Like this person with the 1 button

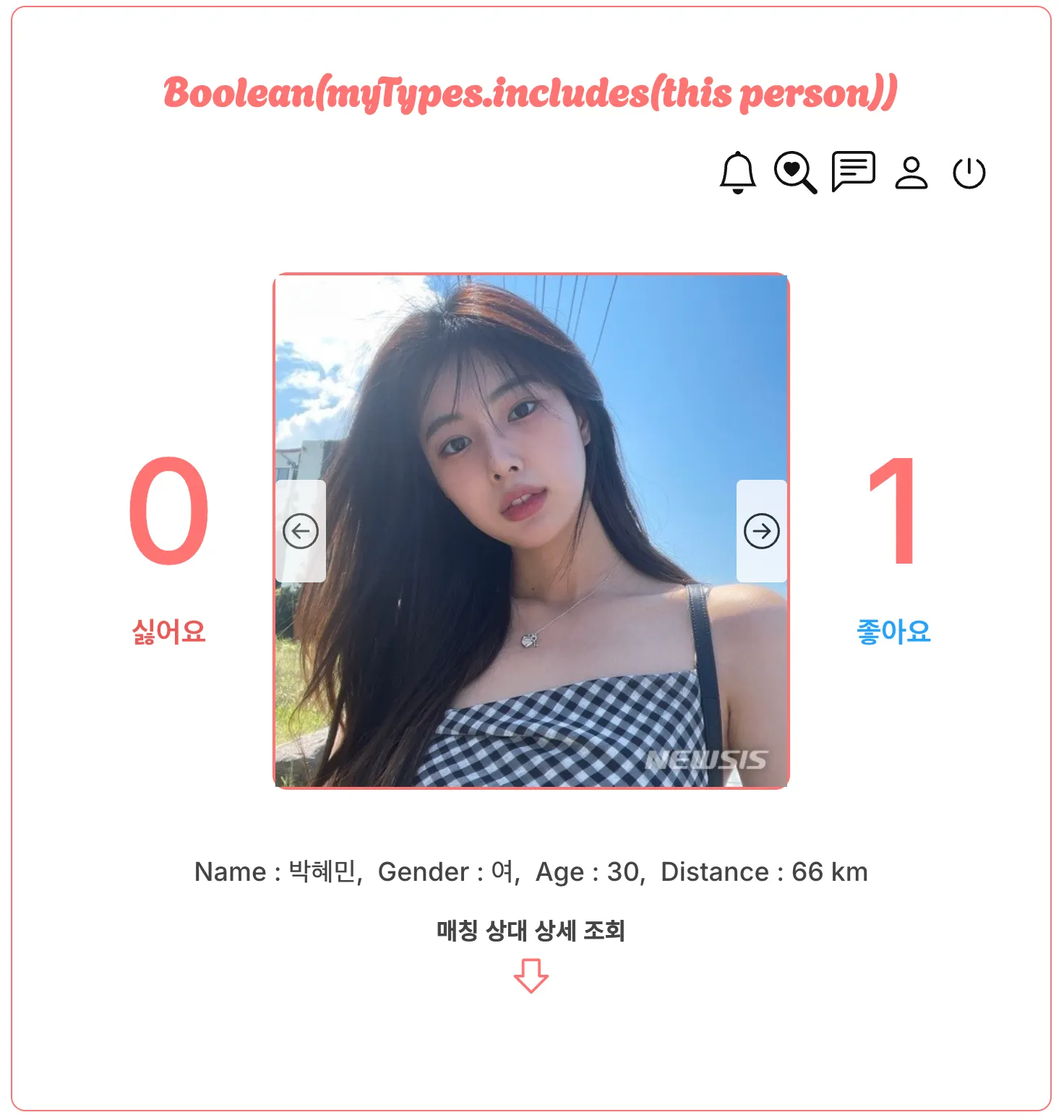(x=893, y=511)
